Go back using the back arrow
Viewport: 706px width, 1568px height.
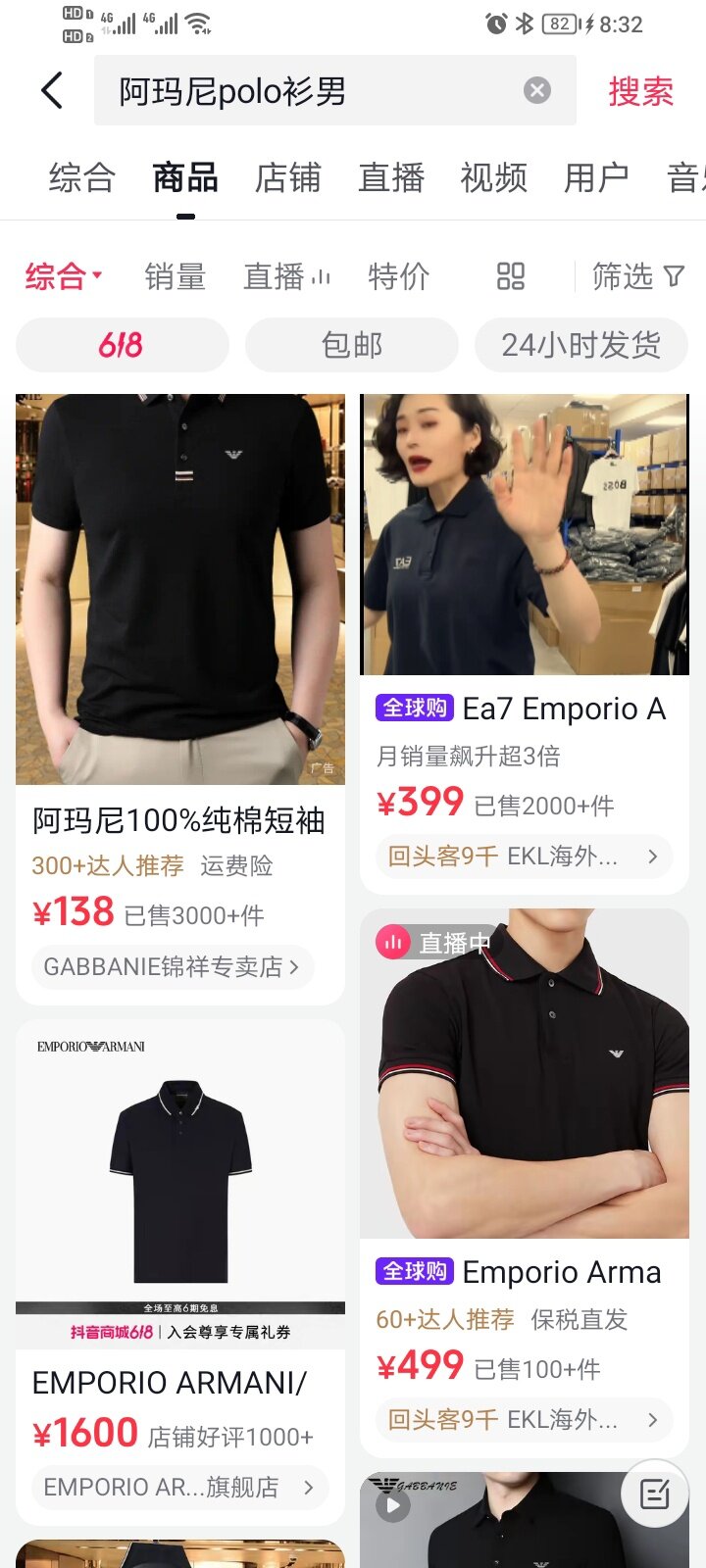pyautogui.click(x=53, y=91)
